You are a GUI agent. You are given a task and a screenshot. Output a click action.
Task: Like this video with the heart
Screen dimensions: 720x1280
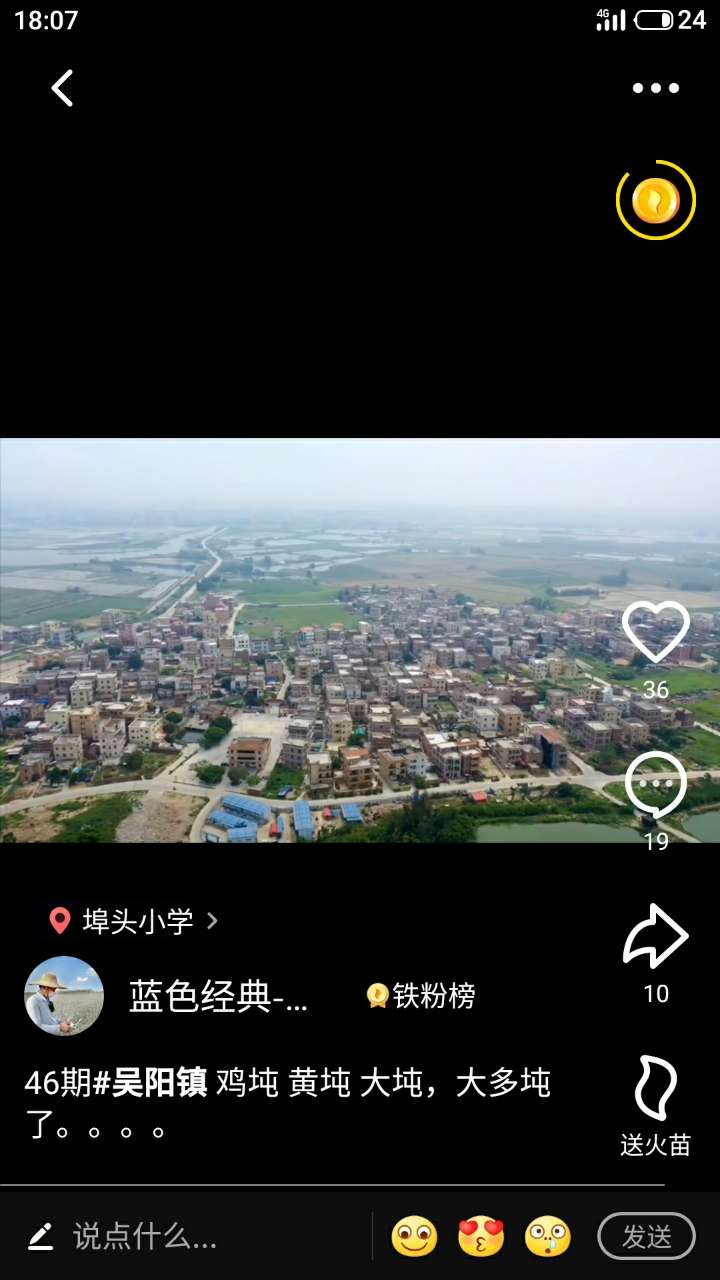(x=656, y=632)
